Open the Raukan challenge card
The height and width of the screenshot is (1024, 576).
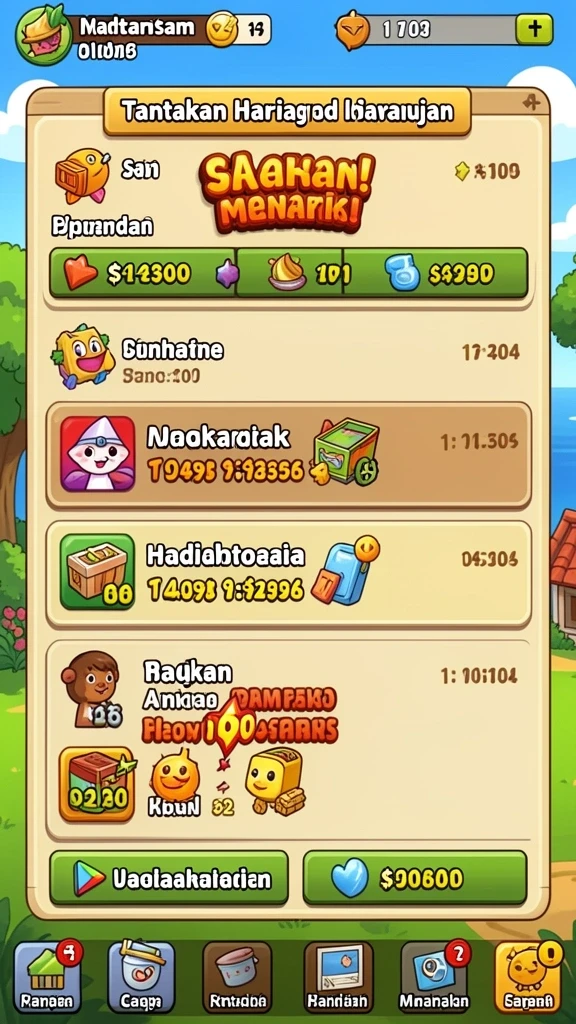(288, 740)
